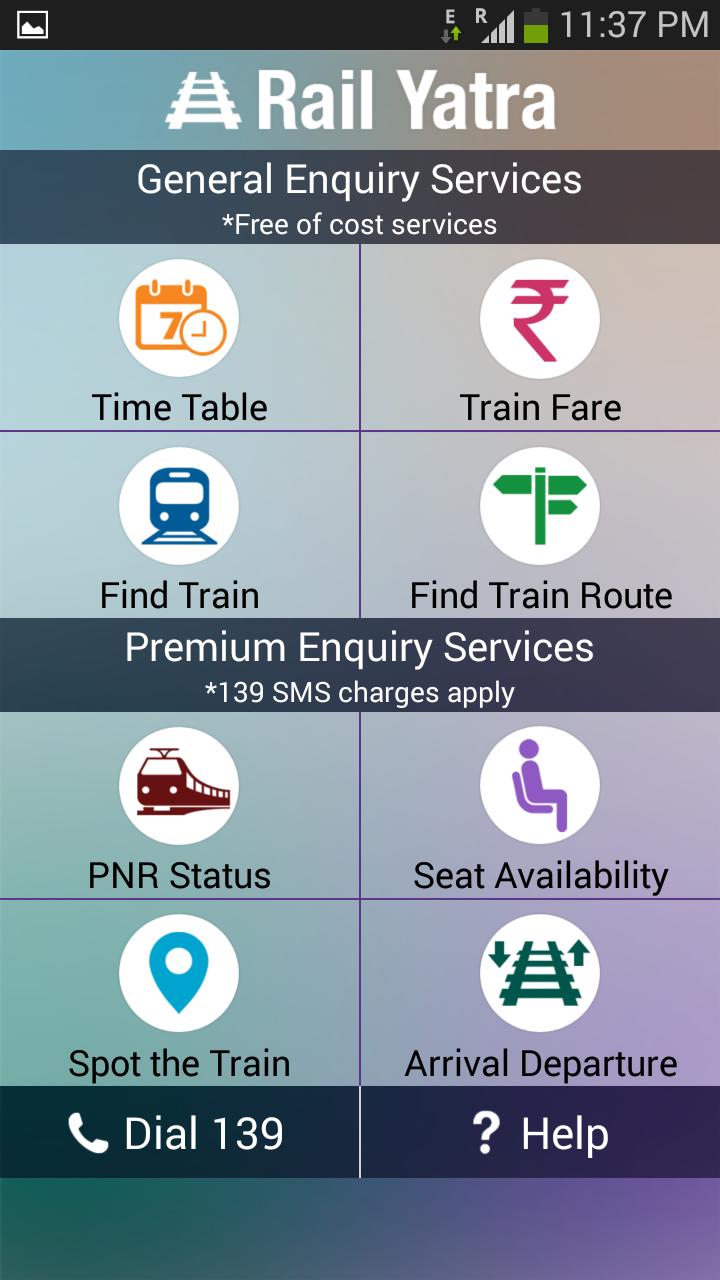Tap the Spot the Train location pin icon
This screenshot has height=1280, width=720.
tap(178, 972)
